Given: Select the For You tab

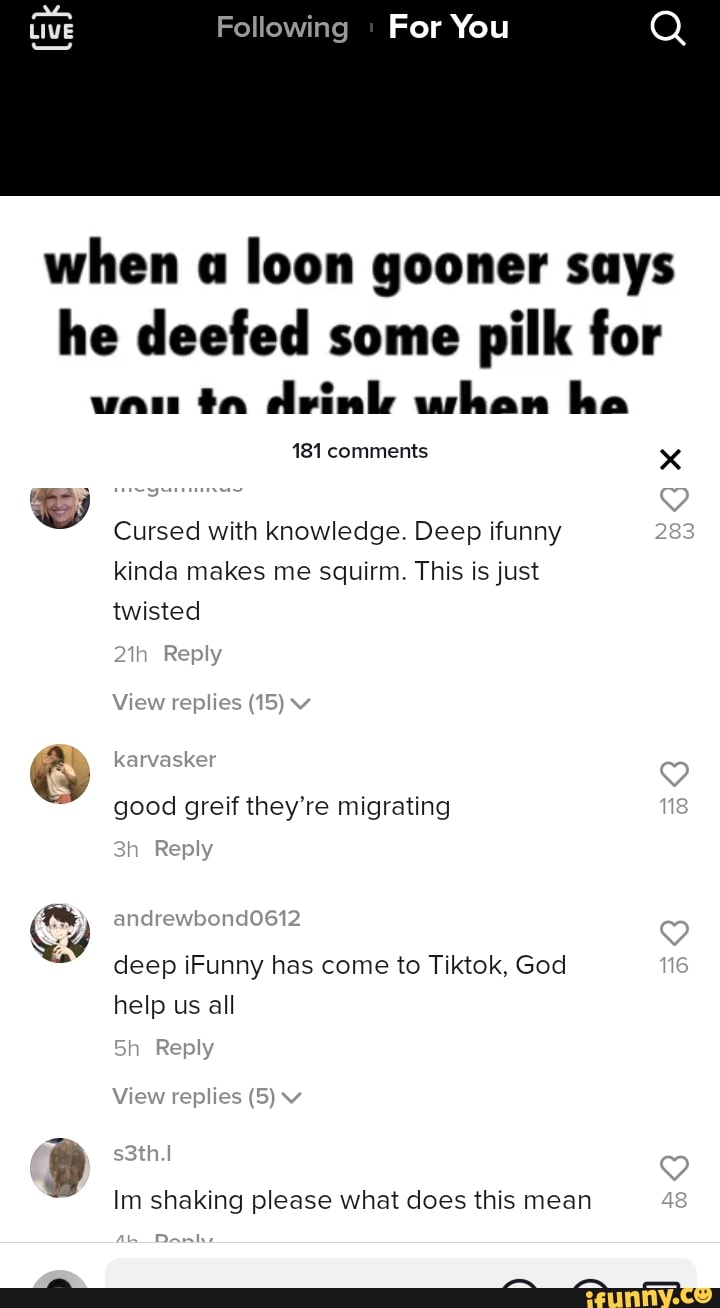Looking at the screenshot, I should coord(448,27).
